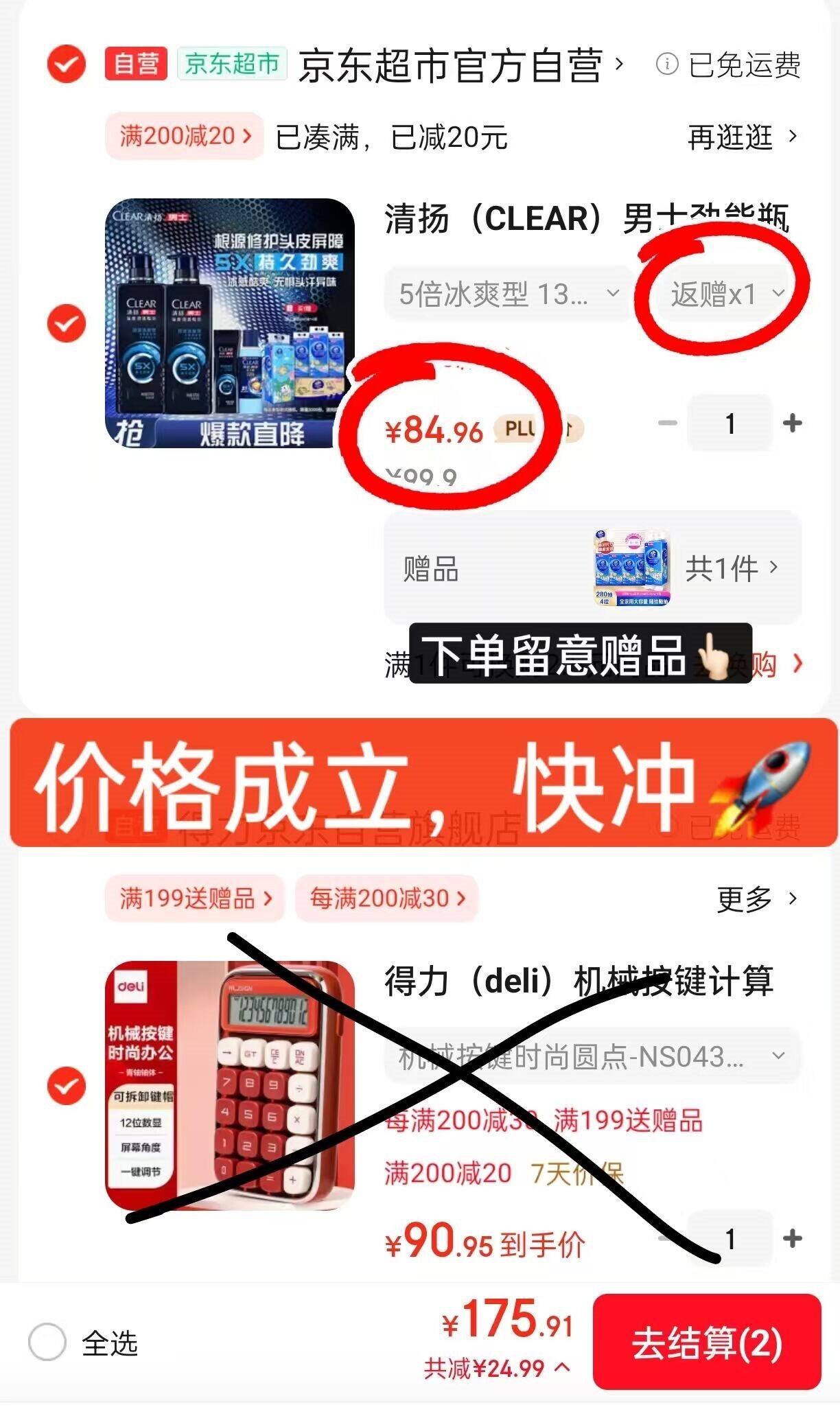Open the 满199送赠品 promotion chip
Viewport: 840px width, 1416px height.
click(194, 898)
